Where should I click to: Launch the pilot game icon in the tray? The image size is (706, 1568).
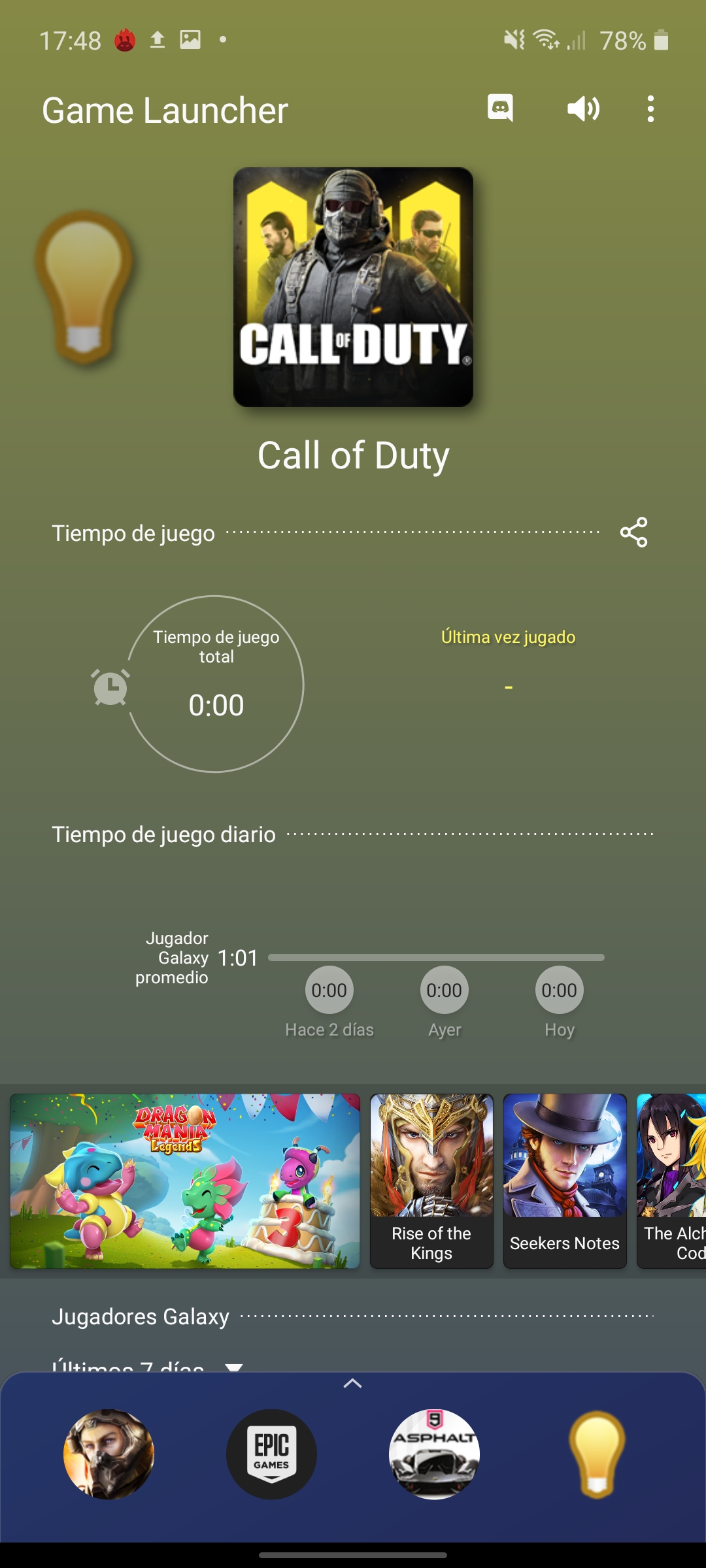(x=109, y=1454)
